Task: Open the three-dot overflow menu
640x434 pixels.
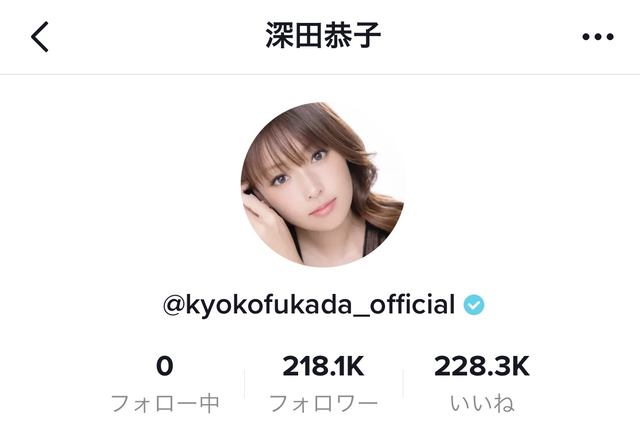Action: (597, 37)
